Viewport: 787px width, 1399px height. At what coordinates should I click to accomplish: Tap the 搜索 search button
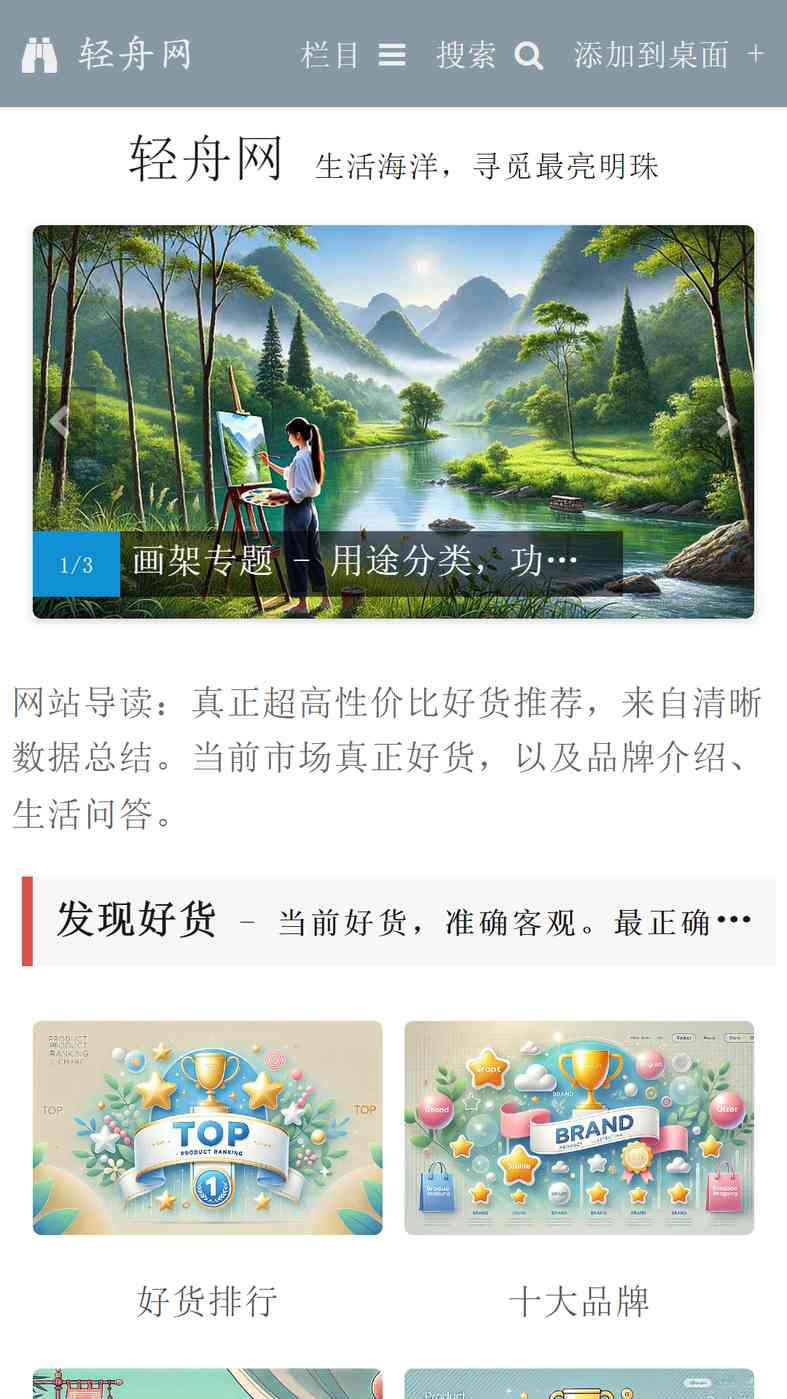point(489,54)
